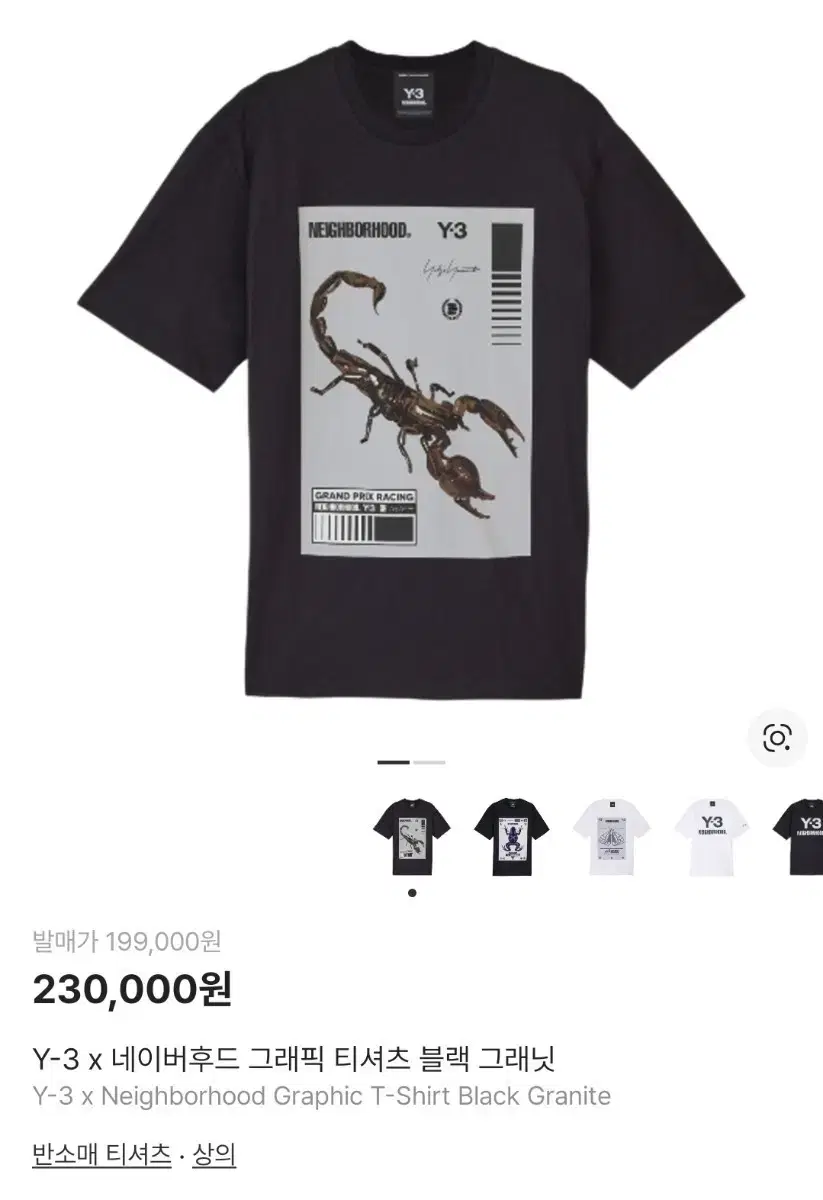Choose the white Y-3 logo tee thumbnail
Image resolution: width=823 pixels, height=1200 pixels.
coord(712,837)
